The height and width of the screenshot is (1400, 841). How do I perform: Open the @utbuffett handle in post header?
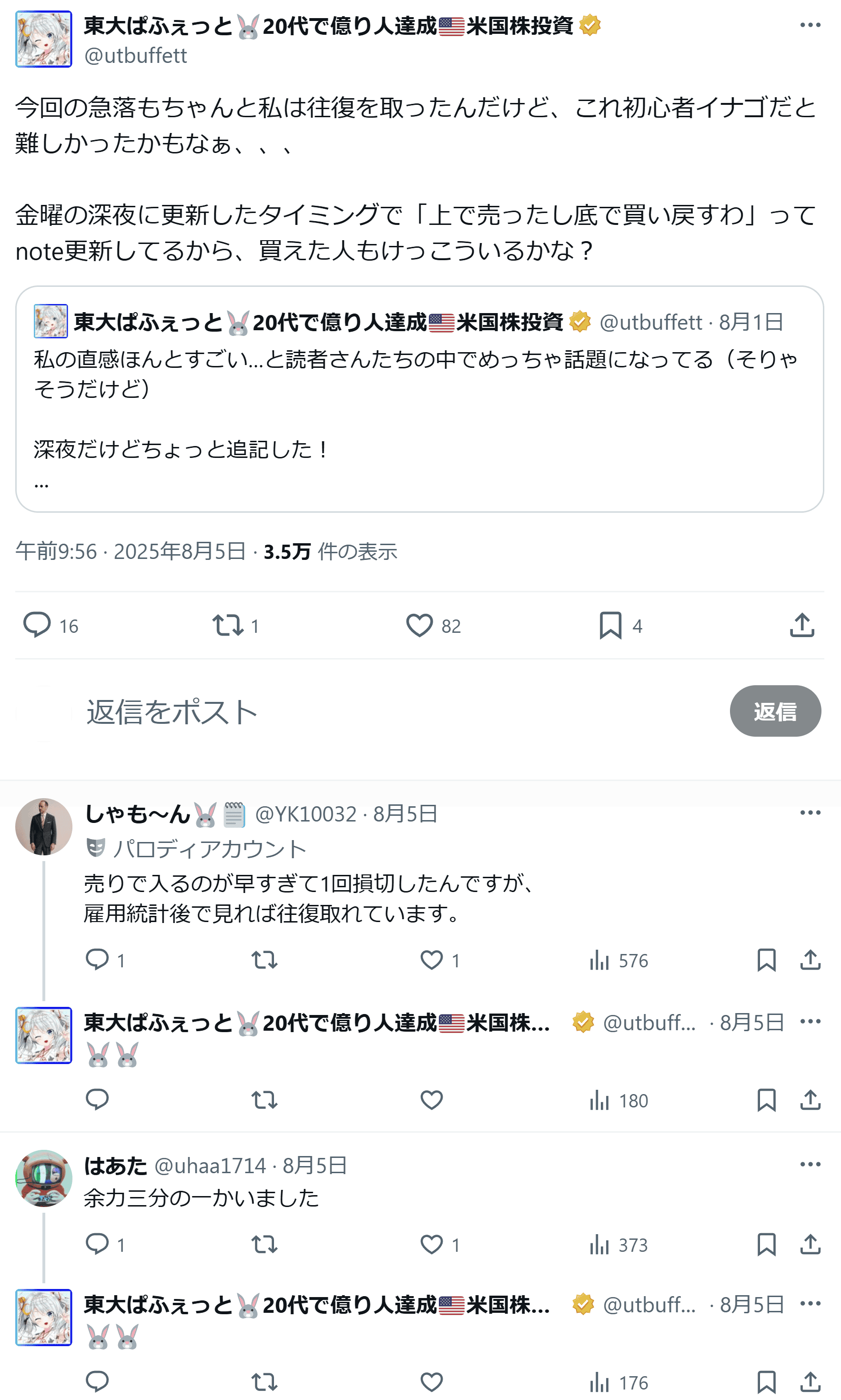pos(135,56)
